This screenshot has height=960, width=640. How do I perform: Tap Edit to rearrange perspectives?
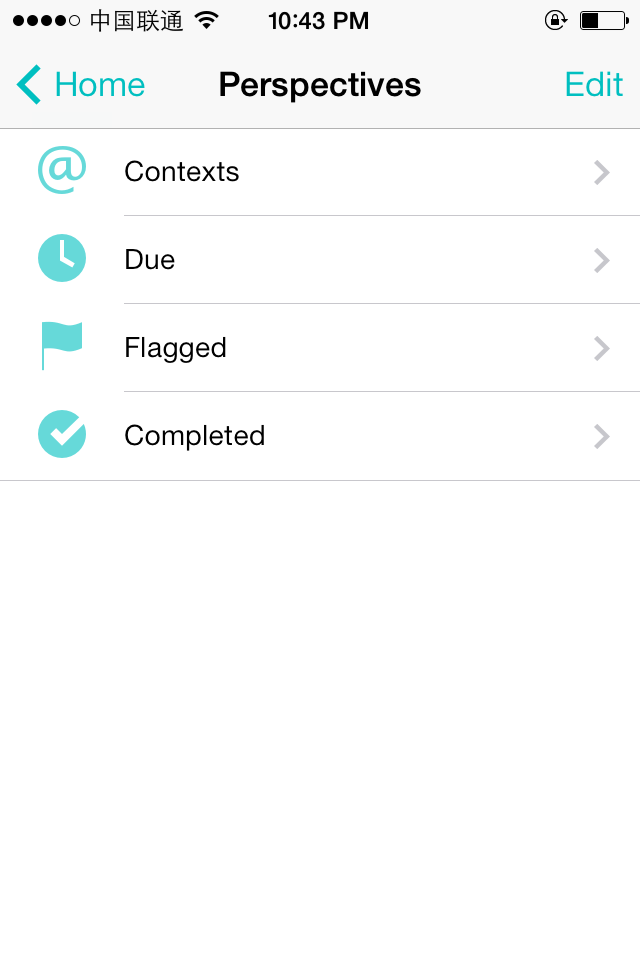click(593, 85)
